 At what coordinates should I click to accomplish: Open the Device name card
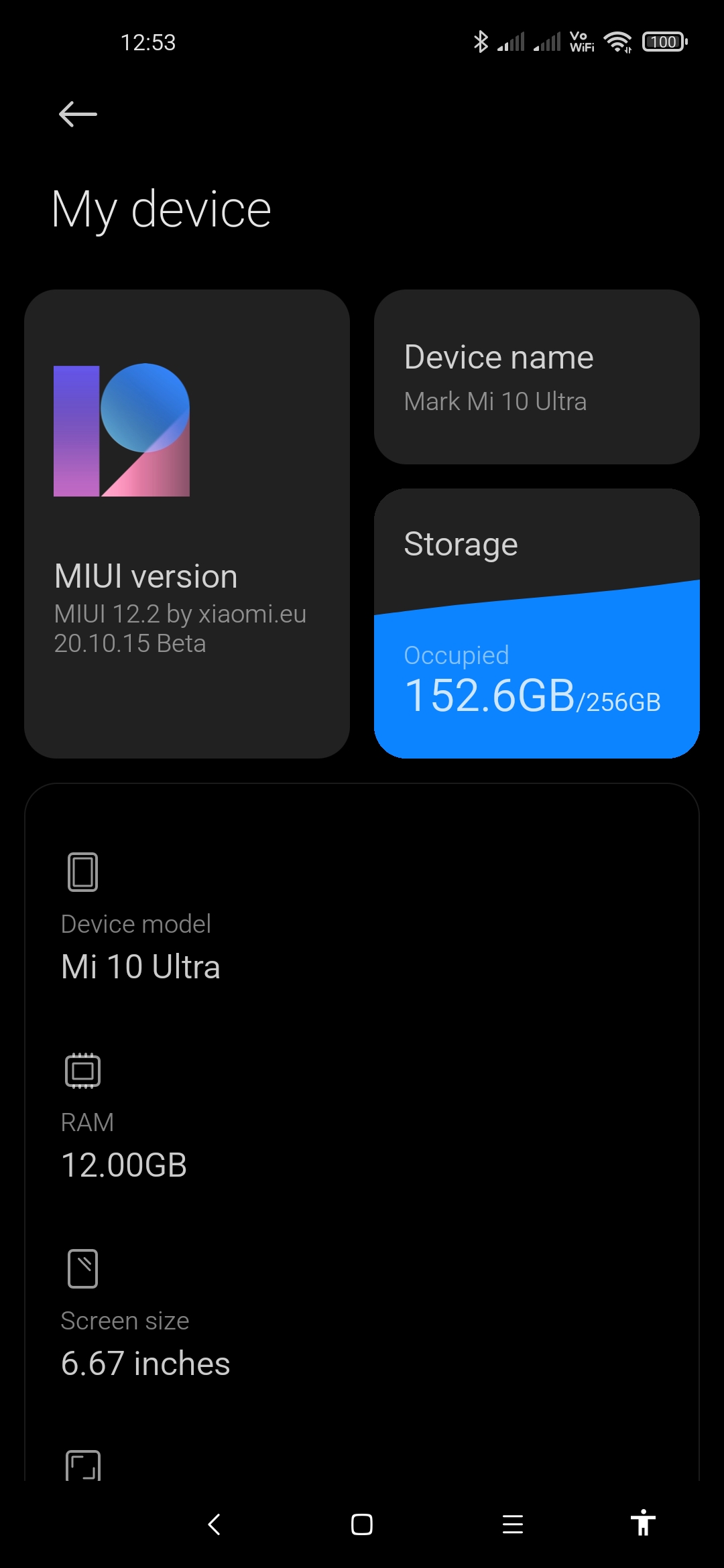537,377
